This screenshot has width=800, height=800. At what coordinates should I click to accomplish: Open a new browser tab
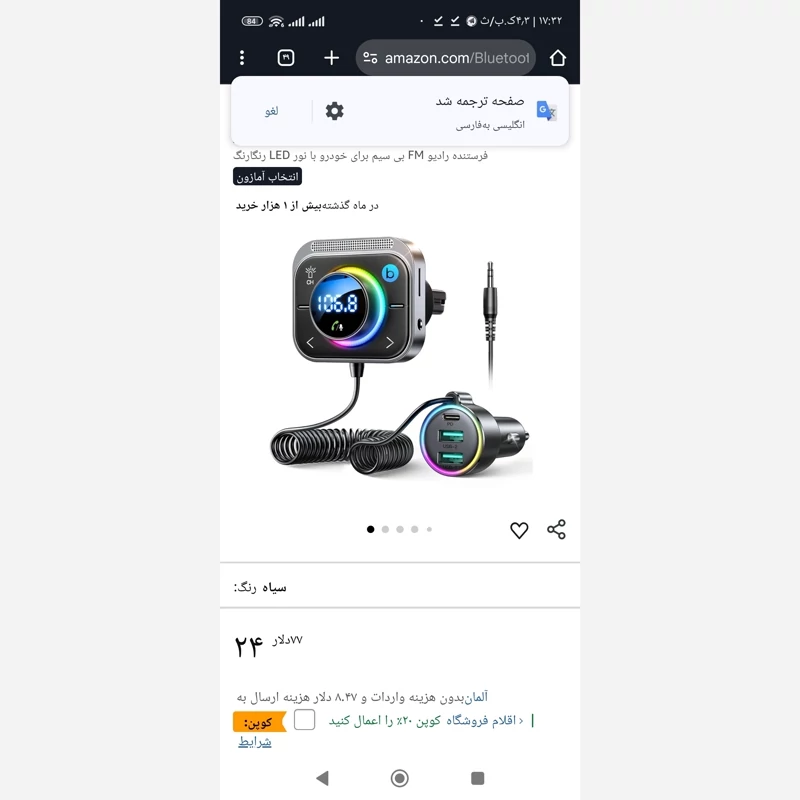pyautogui.click(x=332, y=58)
